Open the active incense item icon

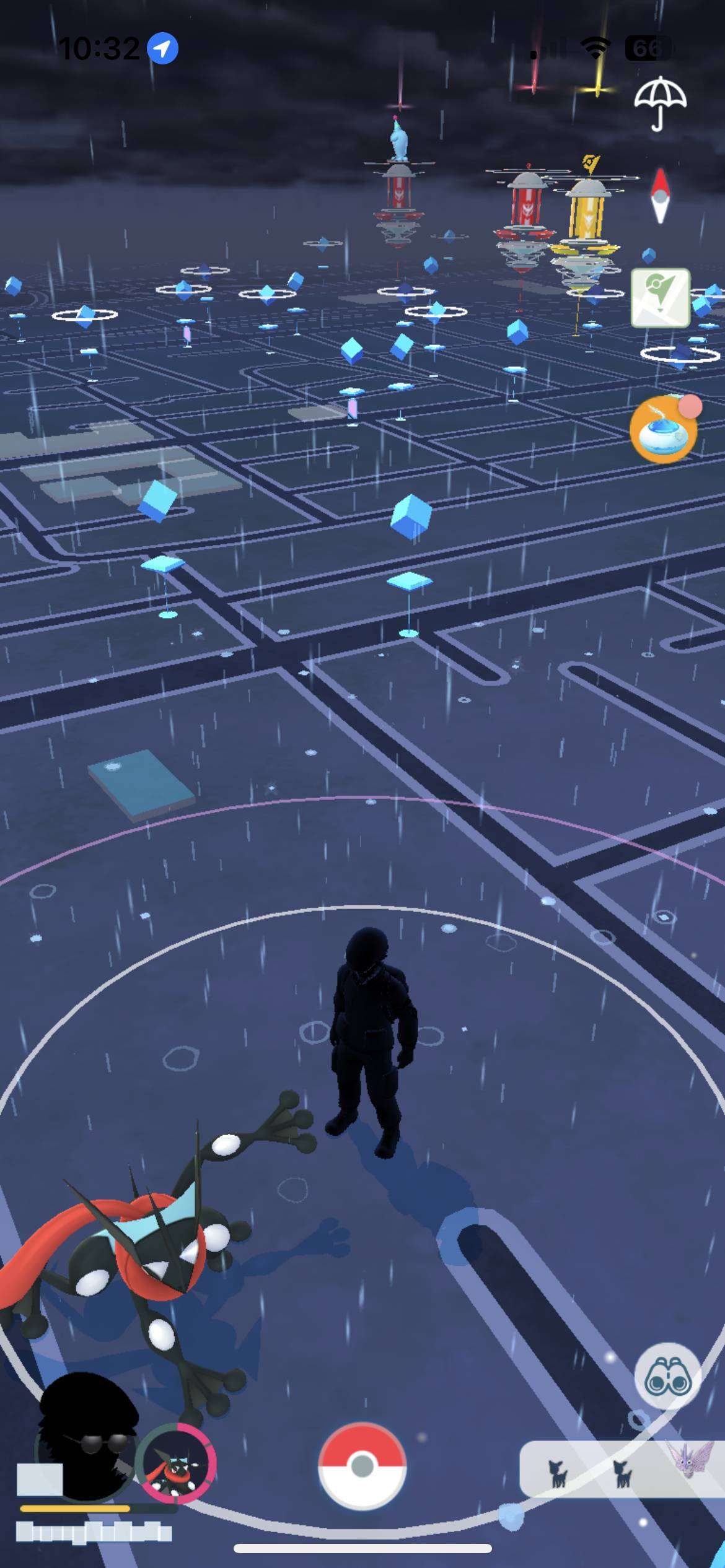pos(663,430)
